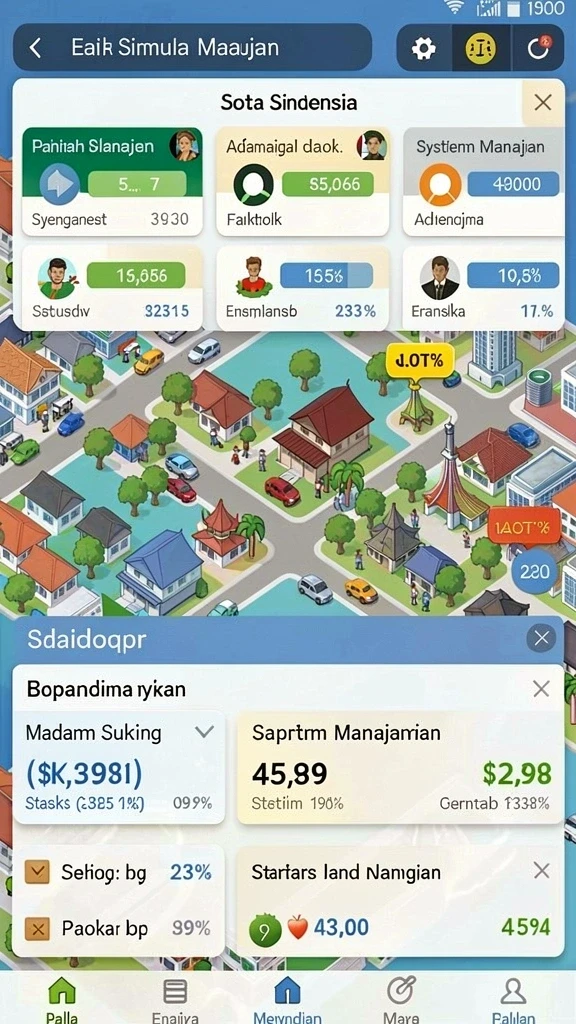Tap the back arrow in the title bar
This screenshot has height=1024, width=576.
(x=36, y=48)
